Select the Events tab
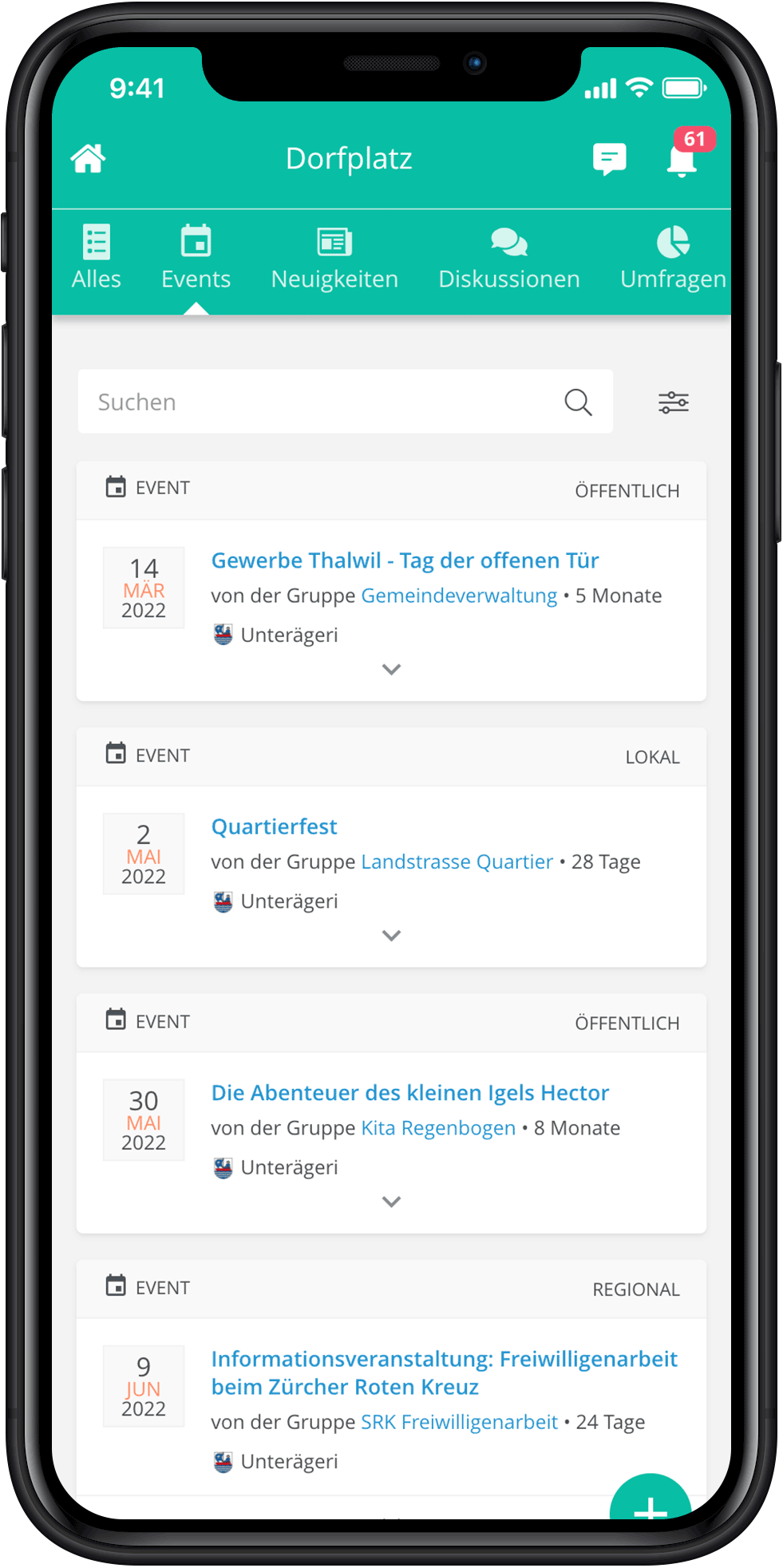This screenshot has height=1568, width=783. pyautogui.click(x=196, y=257)
